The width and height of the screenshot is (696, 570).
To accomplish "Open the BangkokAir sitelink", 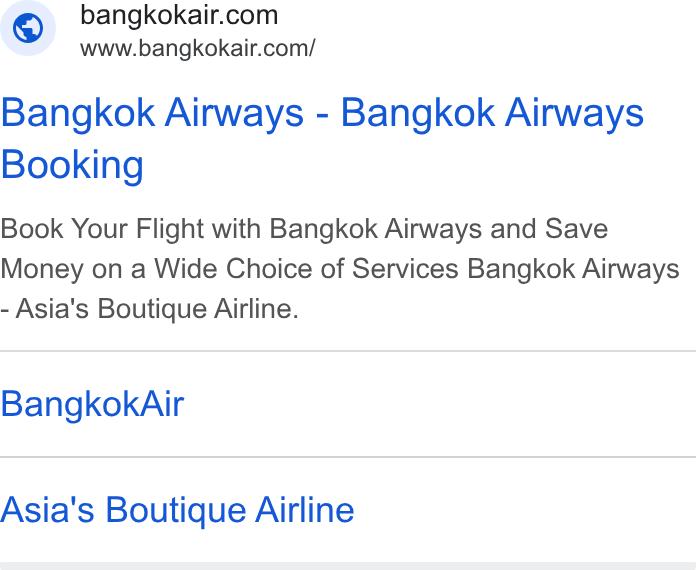I will coord(92,404).
